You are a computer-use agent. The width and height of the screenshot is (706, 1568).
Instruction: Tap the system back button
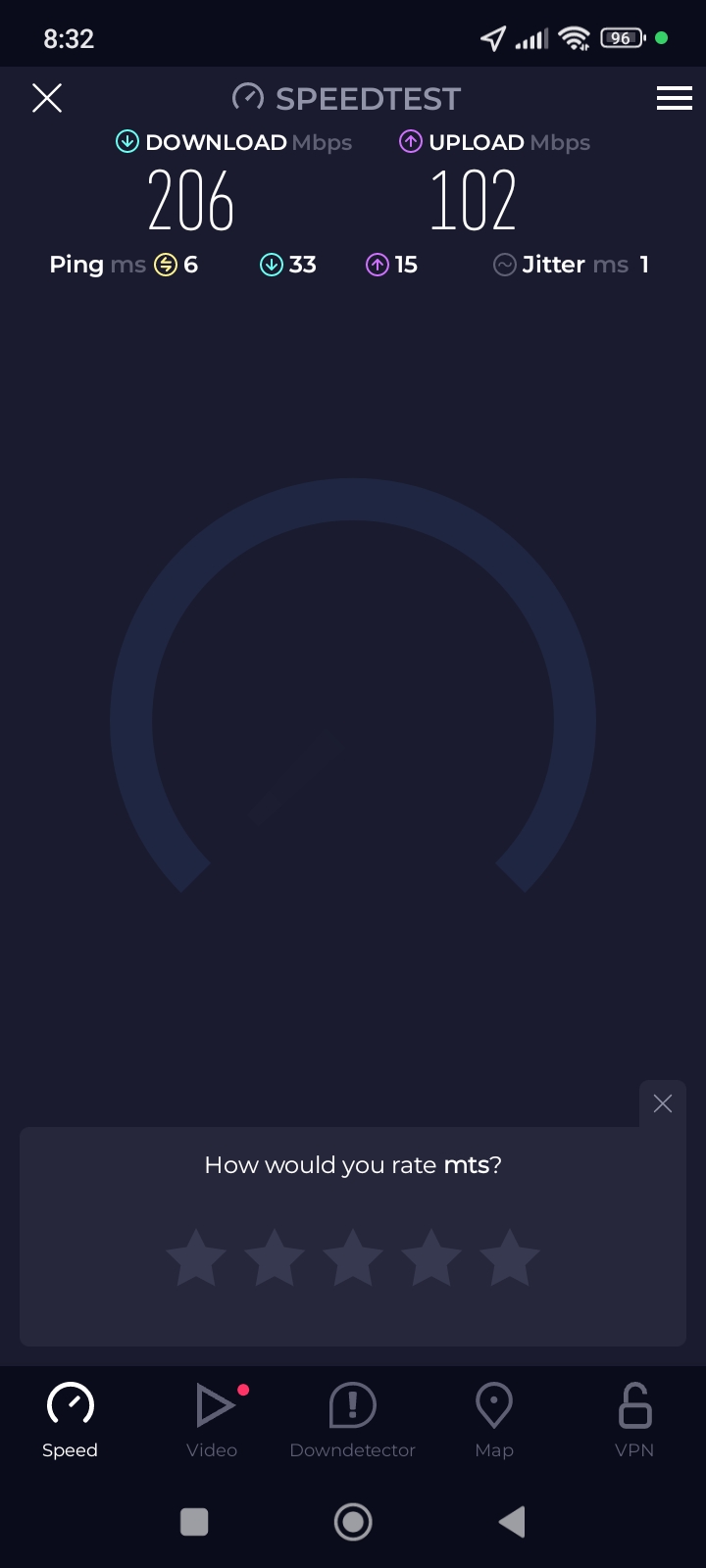click(x=512, y=1522)
